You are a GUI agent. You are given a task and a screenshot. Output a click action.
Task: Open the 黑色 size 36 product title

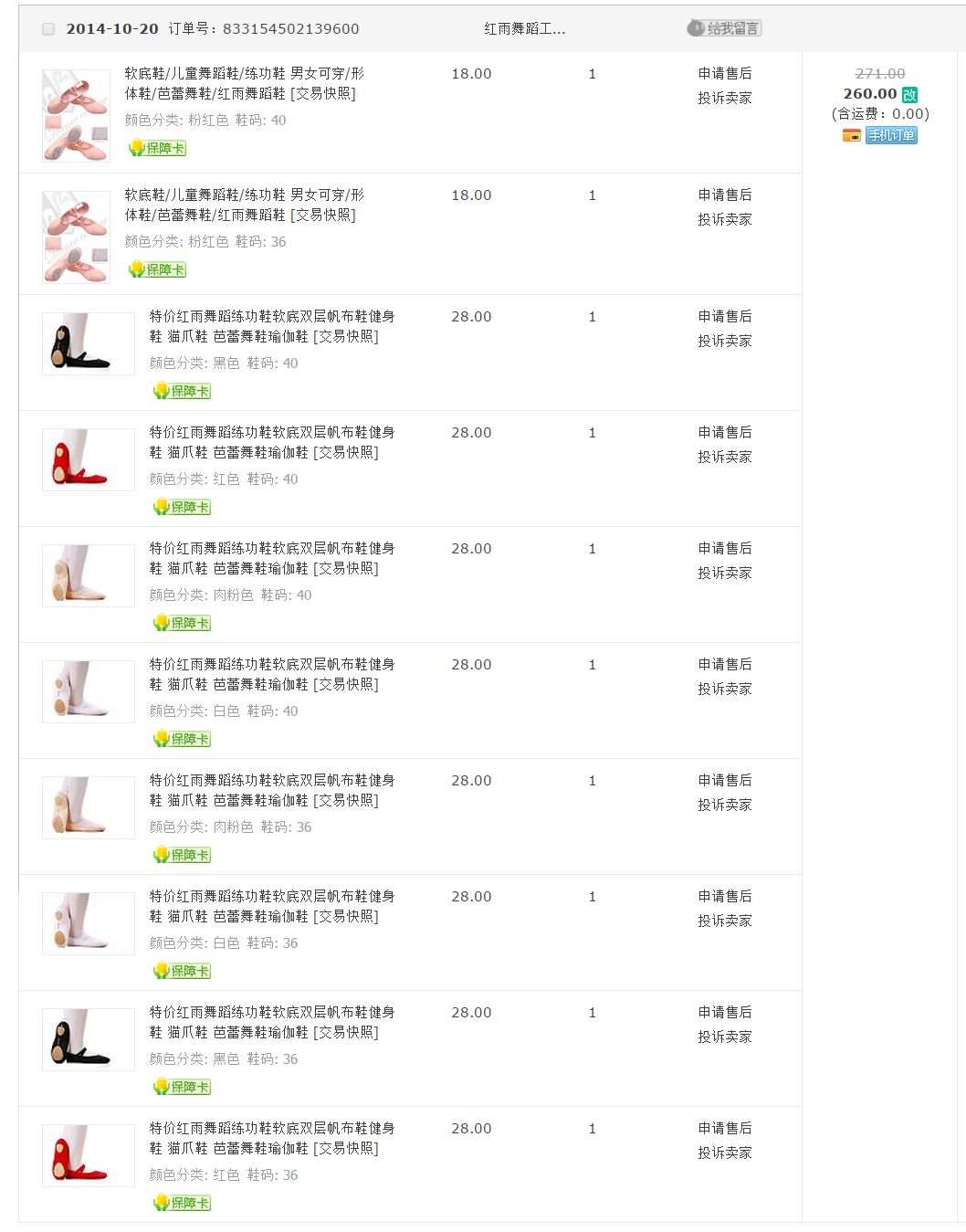[271, 1022]
